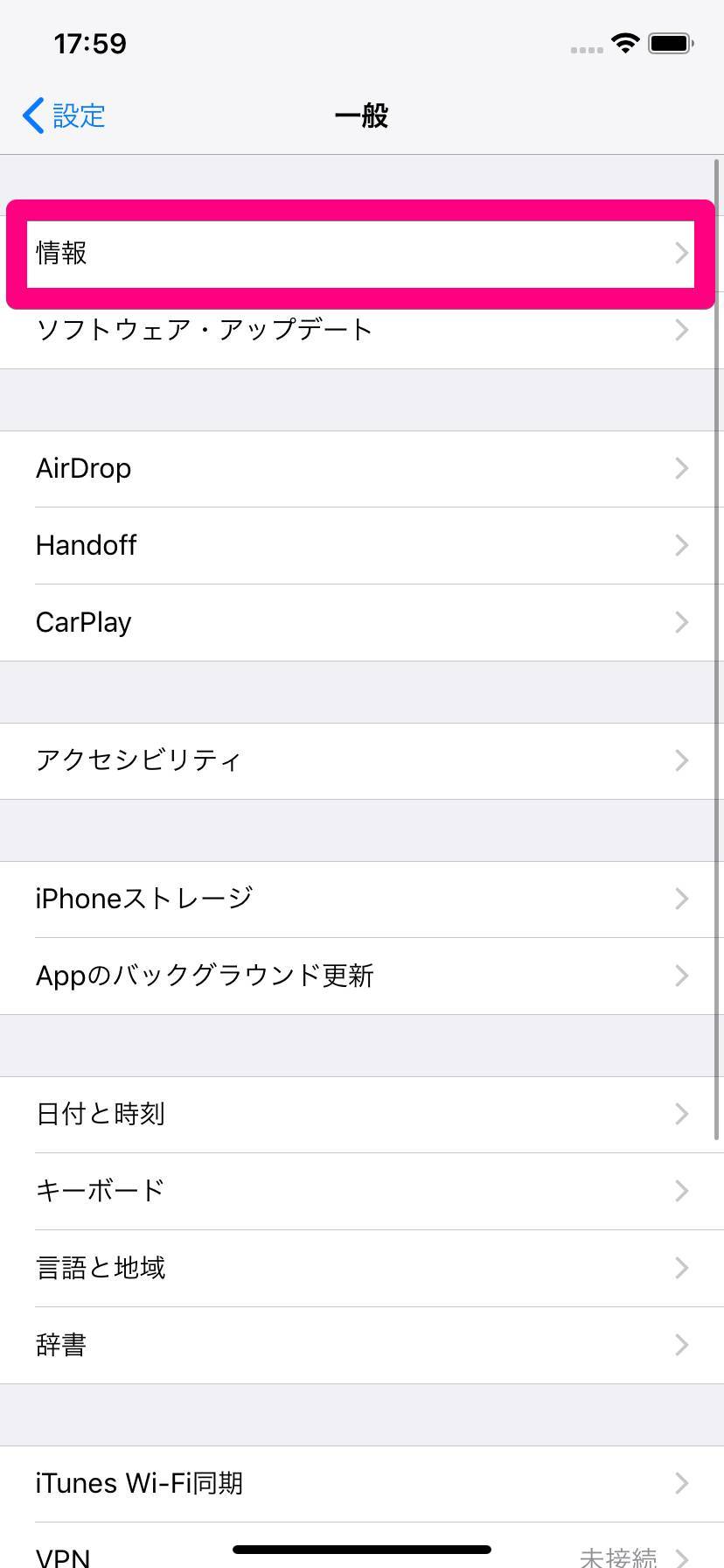Open Appのバックグラウンド更新

tap(361, 976)
